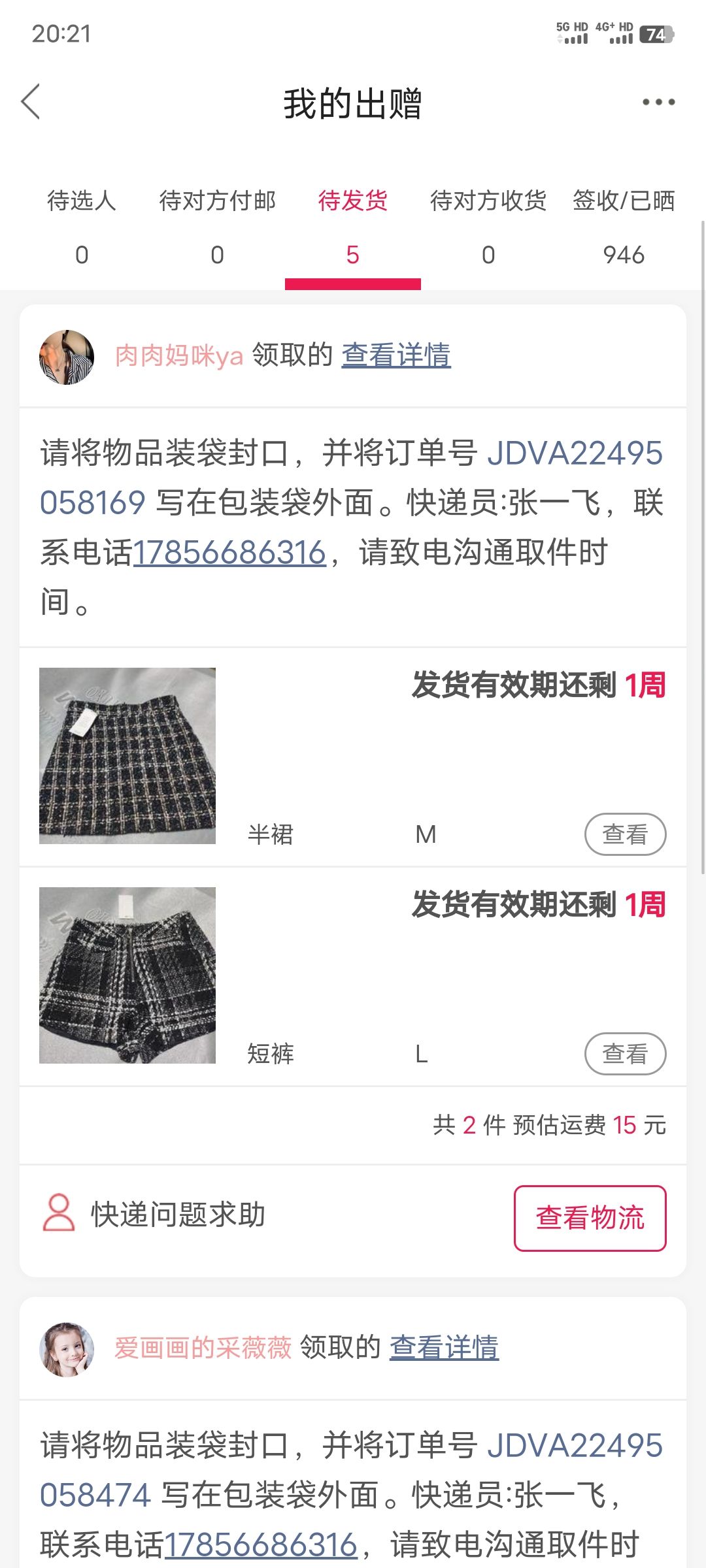This screenshot has height=1568, width=706.
Task: Switch to the 签收/已晒 tab
Action: coord(624,227)
